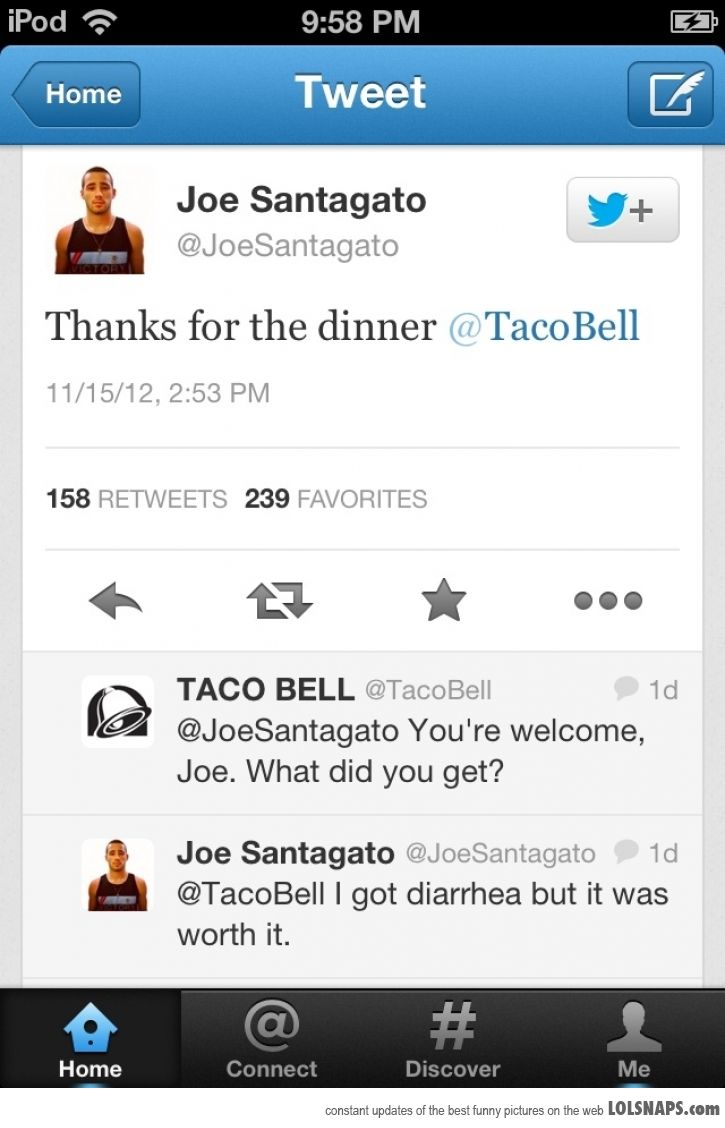Retweet this tweet
The image size is (725, 1128).
pyautogui.click(x=280, y=600)
